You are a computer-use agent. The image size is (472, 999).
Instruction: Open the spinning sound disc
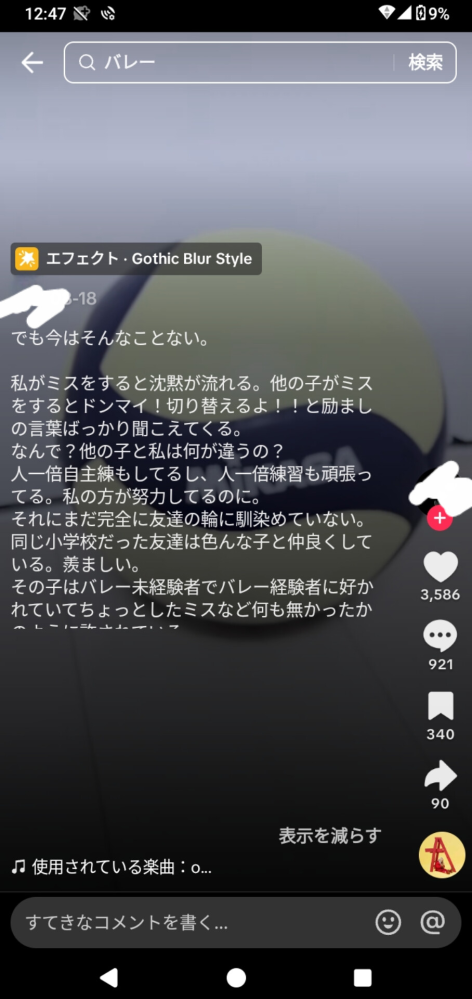click(x=442, y=855)
